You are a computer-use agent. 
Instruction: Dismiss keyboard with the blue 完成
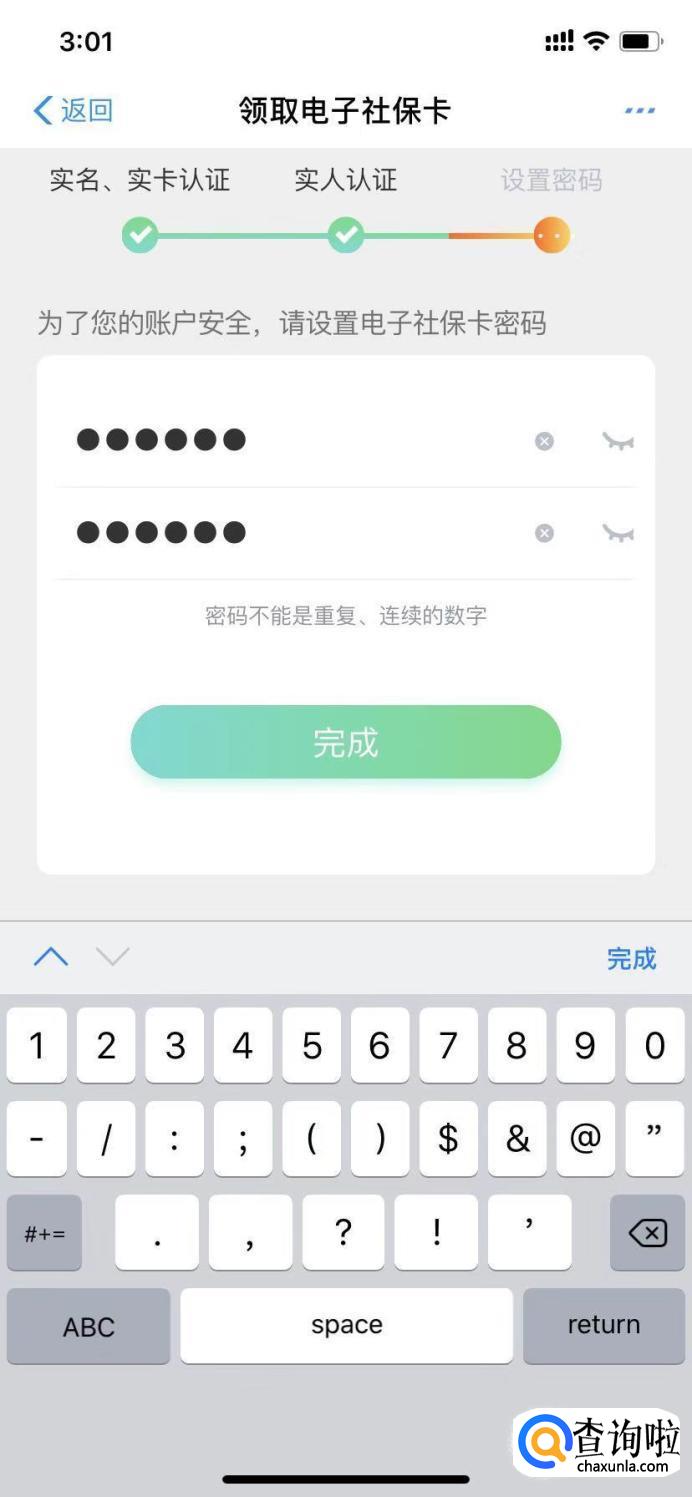tap(631, 959)
